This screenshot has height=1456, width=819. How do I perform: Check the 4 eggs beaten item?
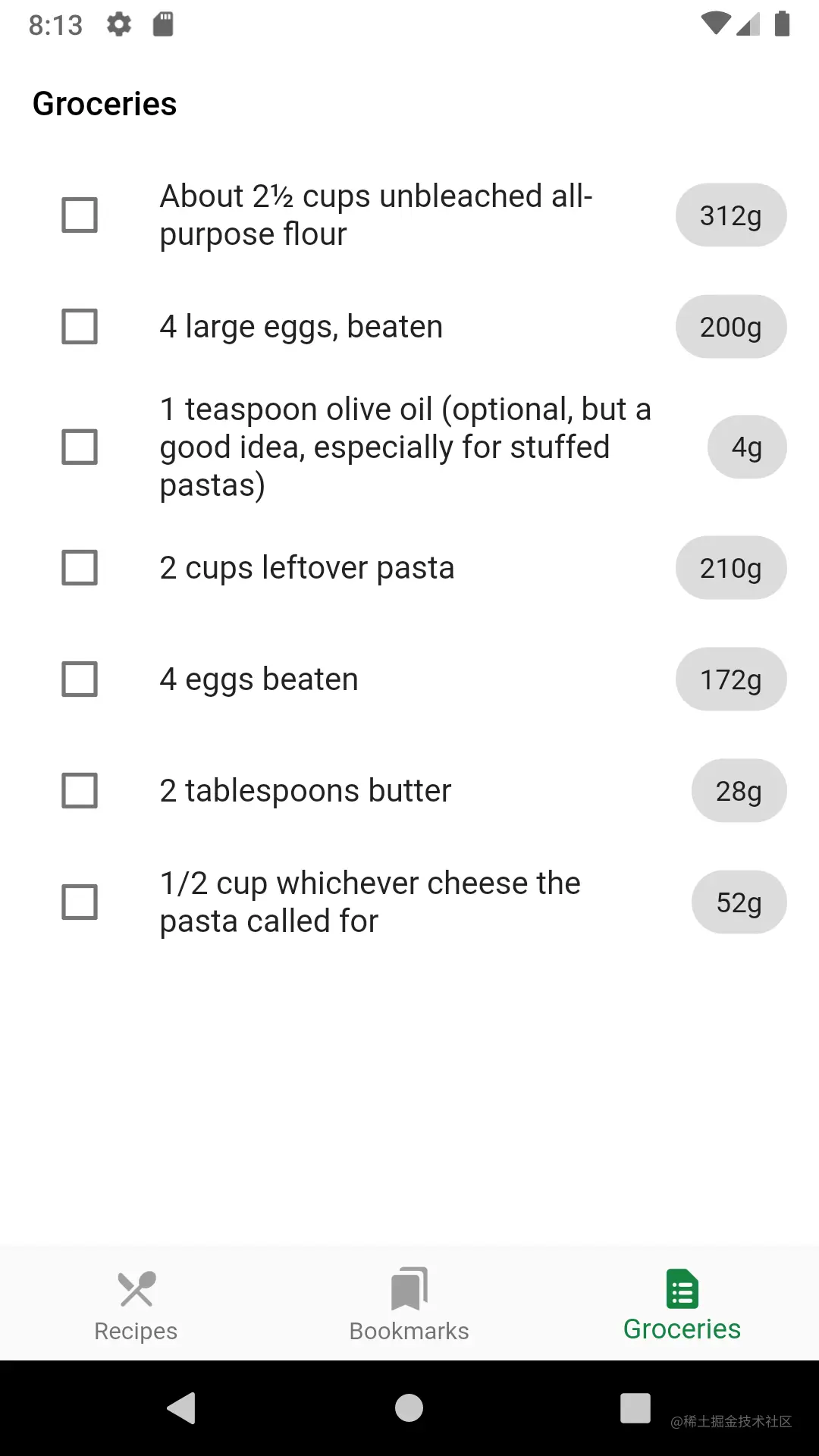(x=80, y=679)
